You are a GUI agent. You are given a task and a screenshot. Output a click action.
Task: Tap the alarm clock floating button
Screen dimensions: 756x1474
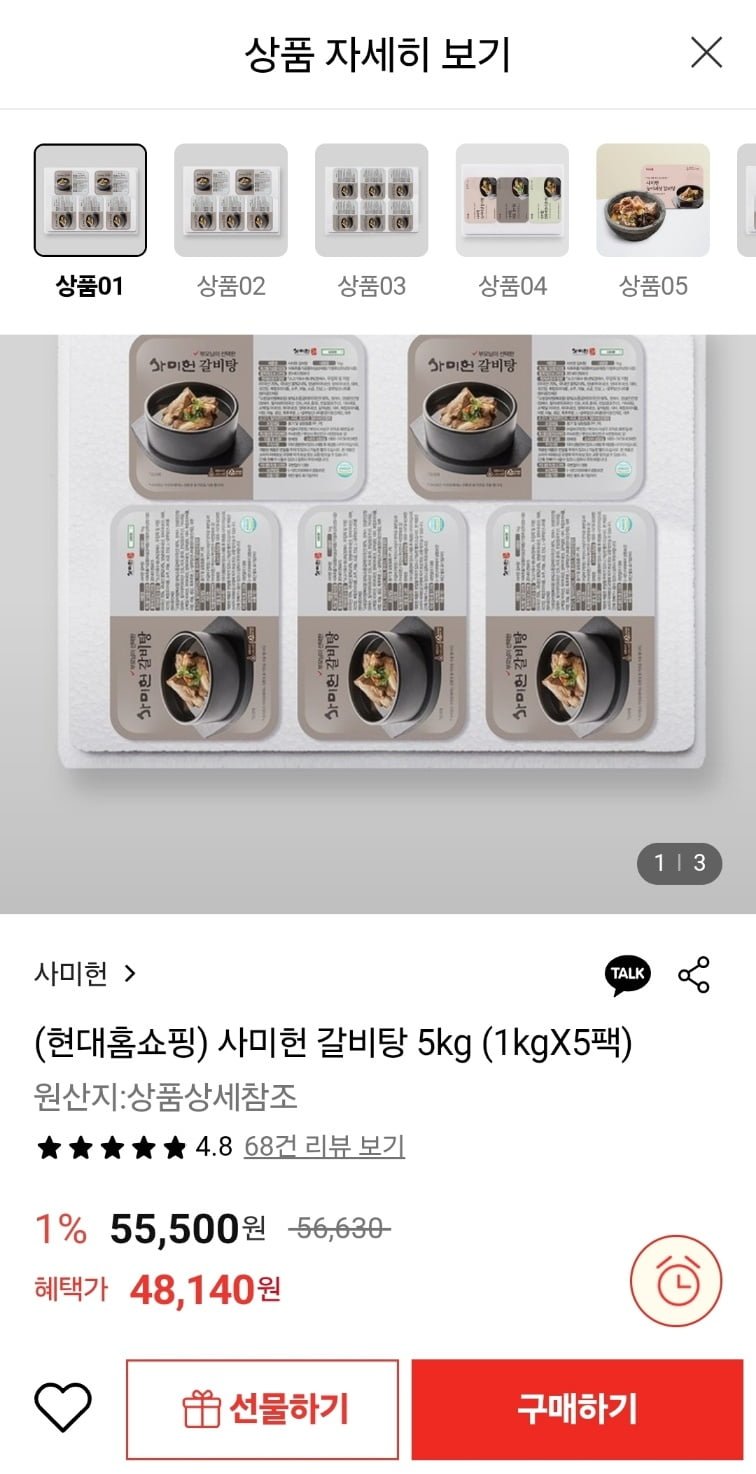click(676, 1281)
